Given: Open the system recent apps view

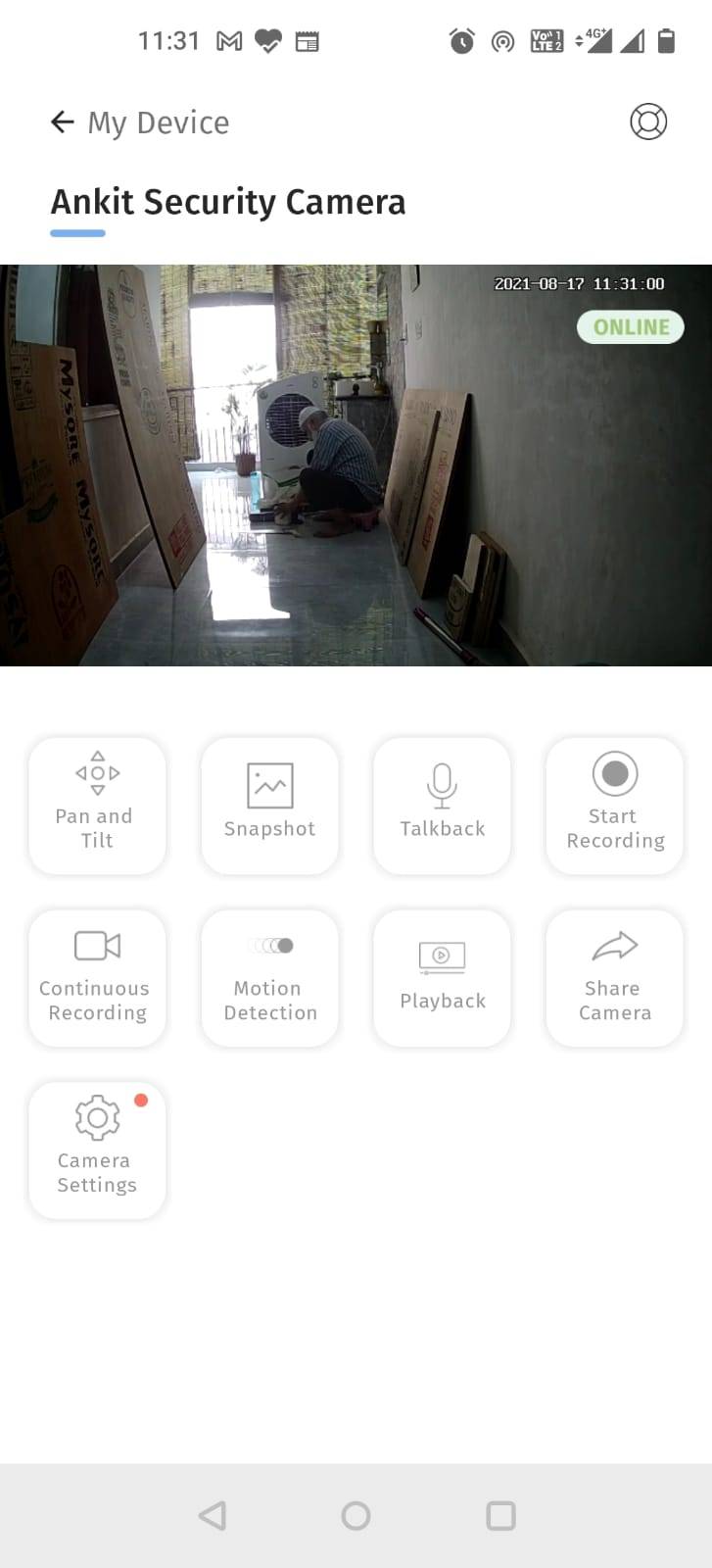Looking at the screenshot, I should (500, 1516).
